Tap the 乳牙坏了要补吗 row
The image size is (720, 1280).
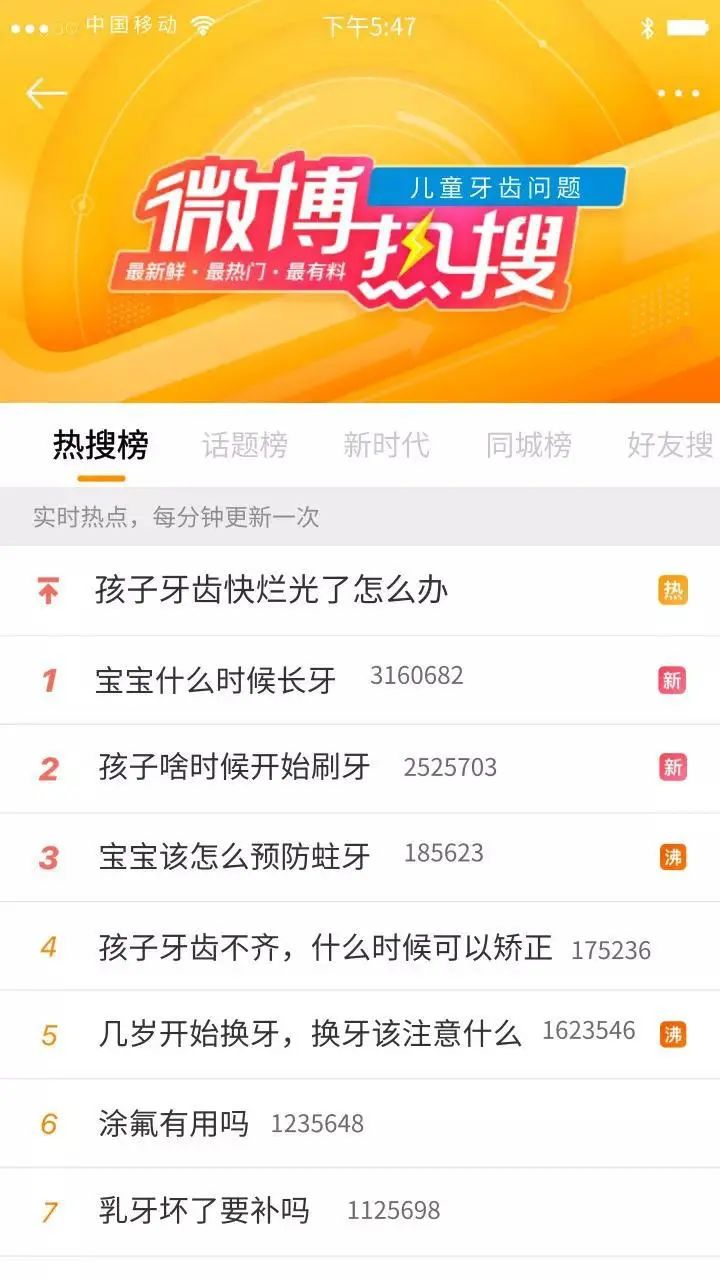[x=204, y=1211]
